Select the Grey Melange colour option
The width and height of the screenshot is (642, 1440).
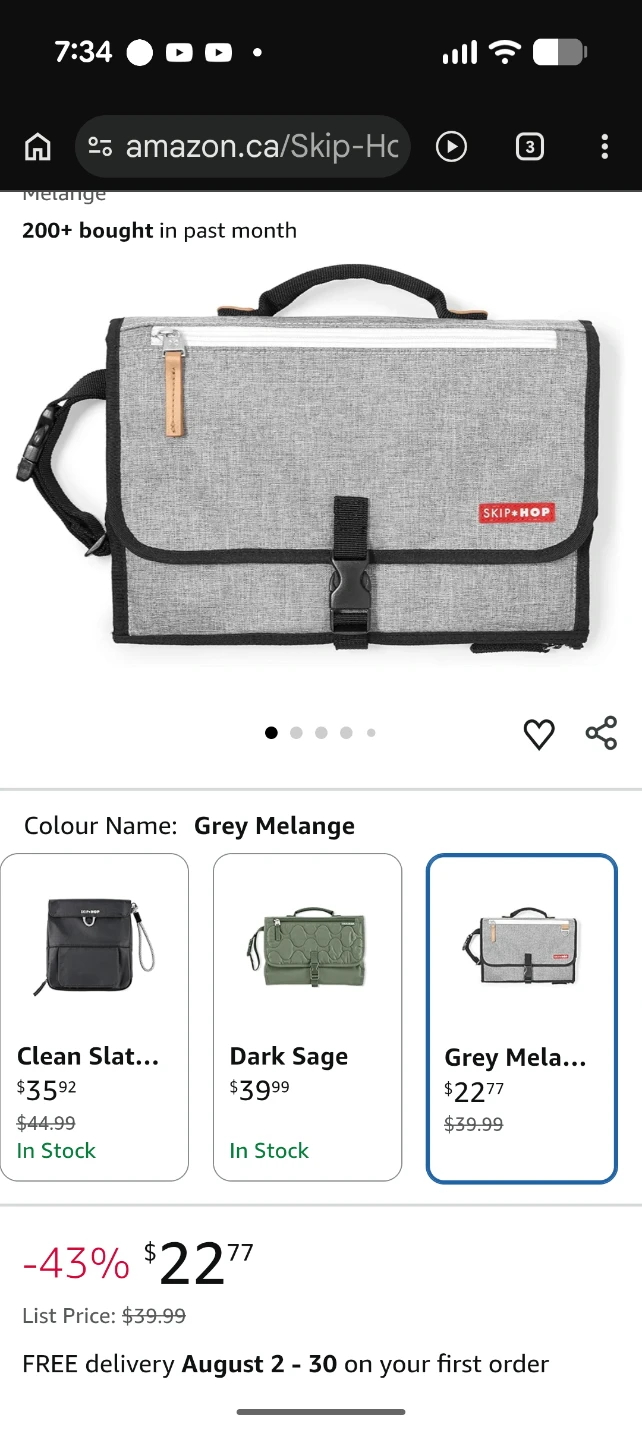coord(522,1018)
